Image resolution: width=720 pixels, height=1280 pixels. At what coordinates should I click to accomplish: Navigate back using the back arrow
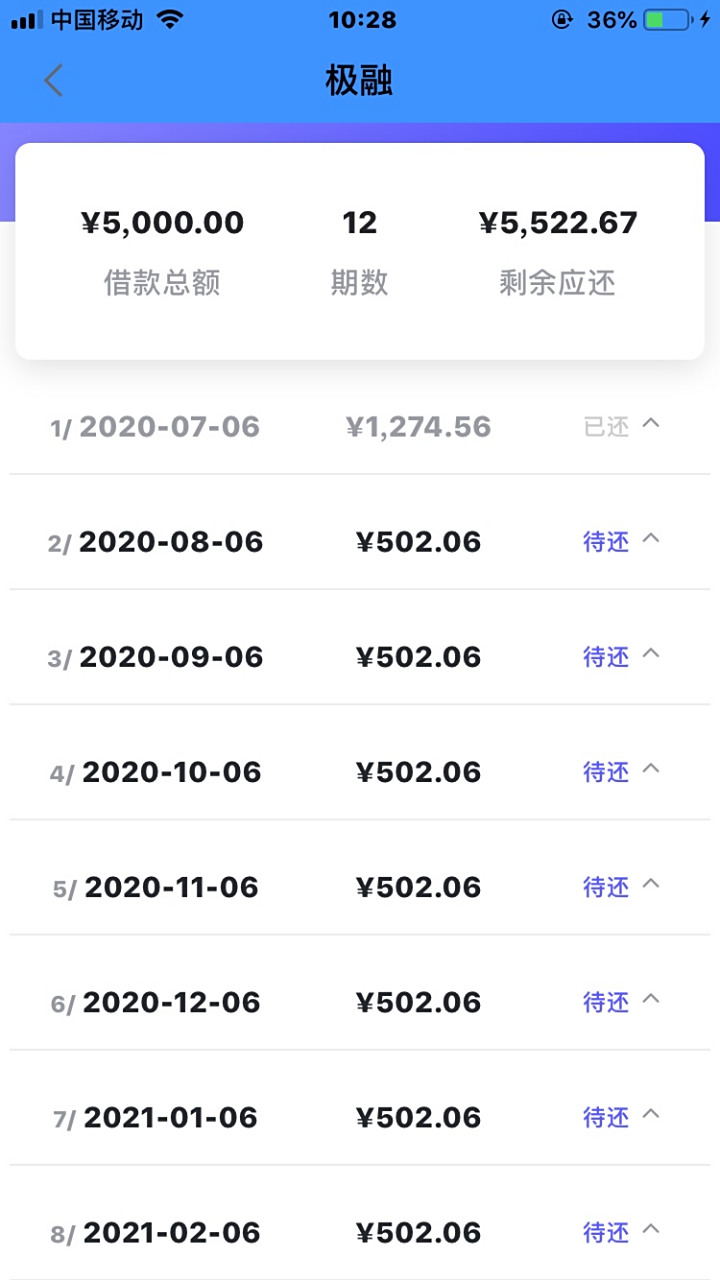(x=52, y=80)
